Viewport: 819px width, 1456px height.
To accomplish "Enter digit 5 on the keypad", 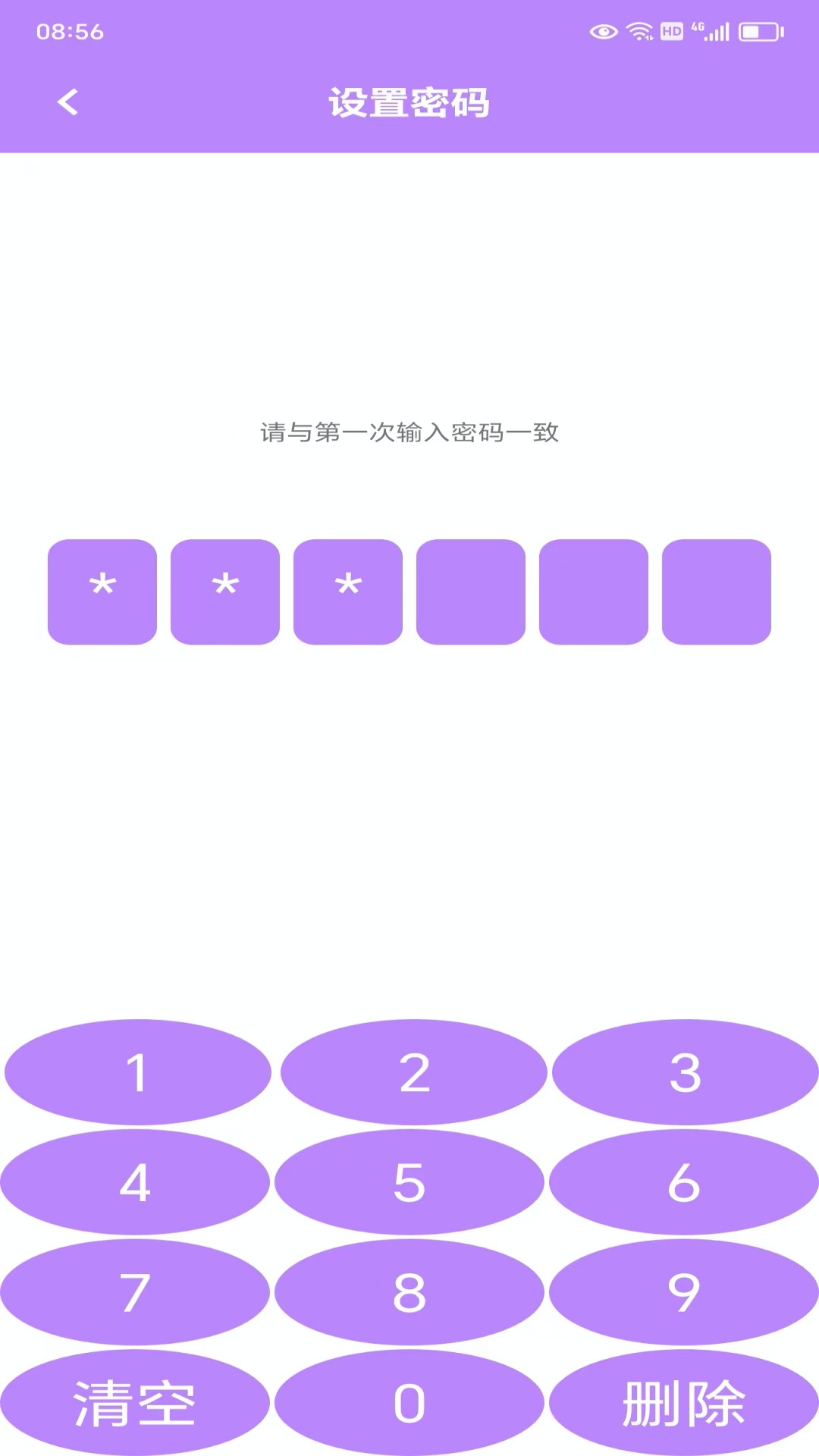I will pyautogui.click(x=409, y=1182).
